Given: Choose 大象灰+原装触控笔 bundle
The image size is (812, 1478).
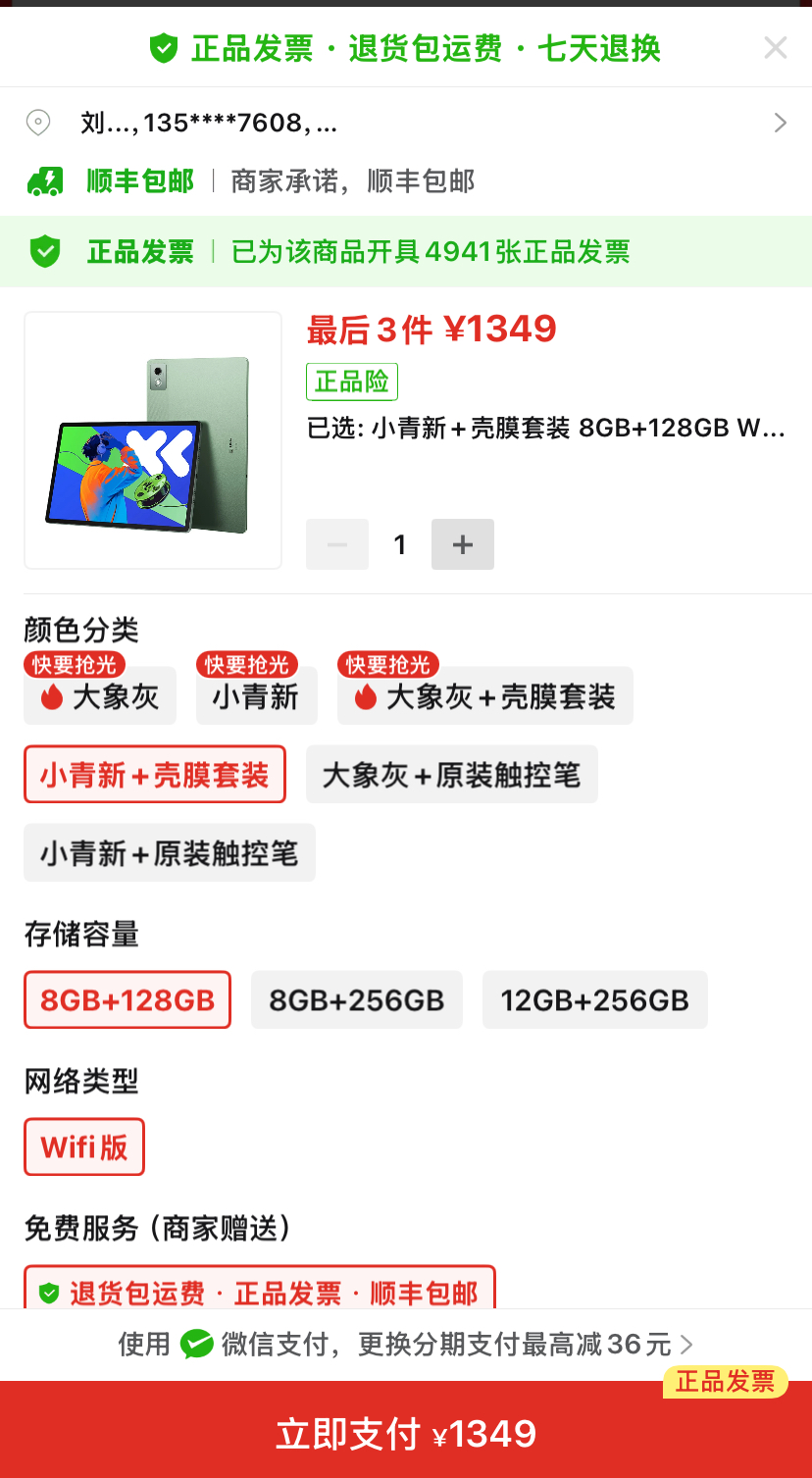Looking at the screenshot, I should (451, 775).
